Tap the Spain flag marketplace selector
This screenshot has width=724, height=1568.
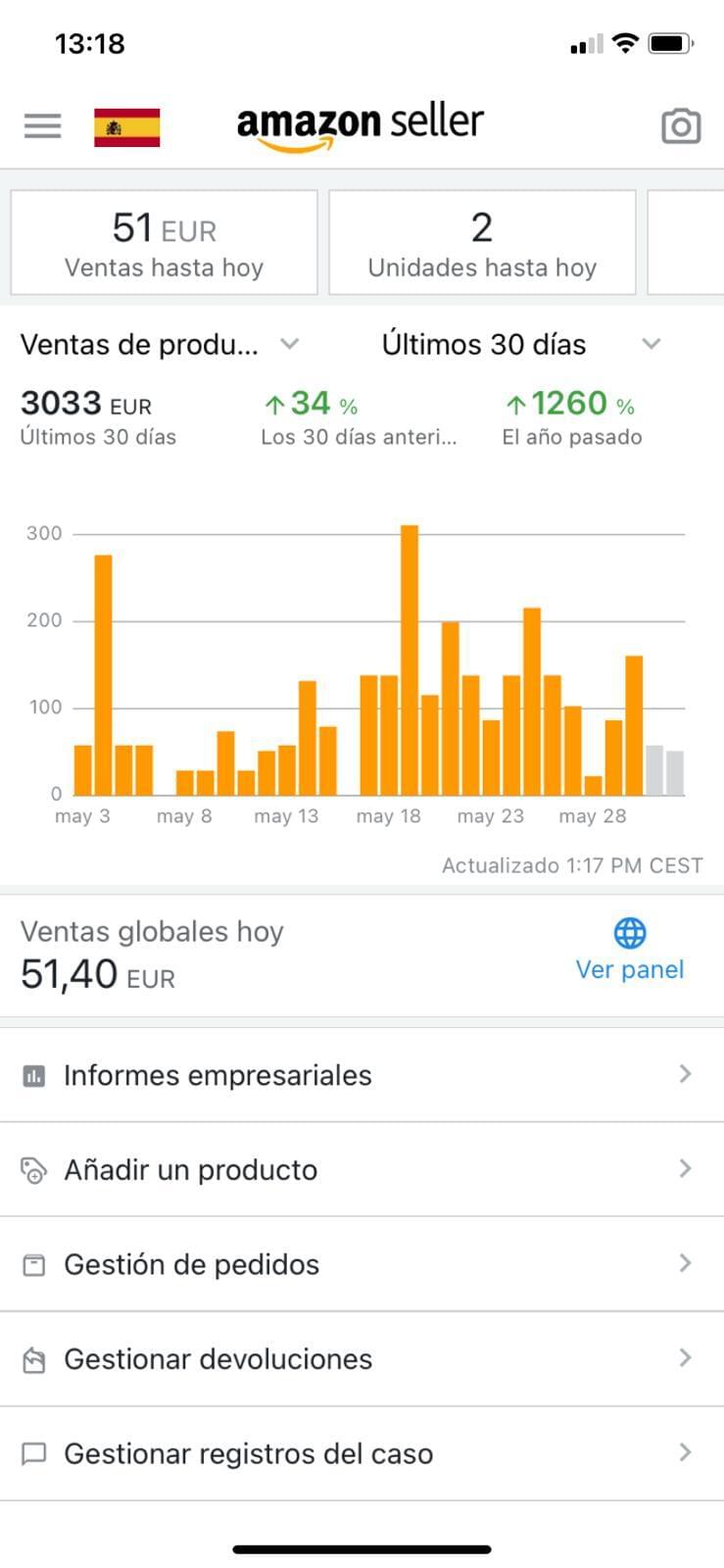point(127,127)
